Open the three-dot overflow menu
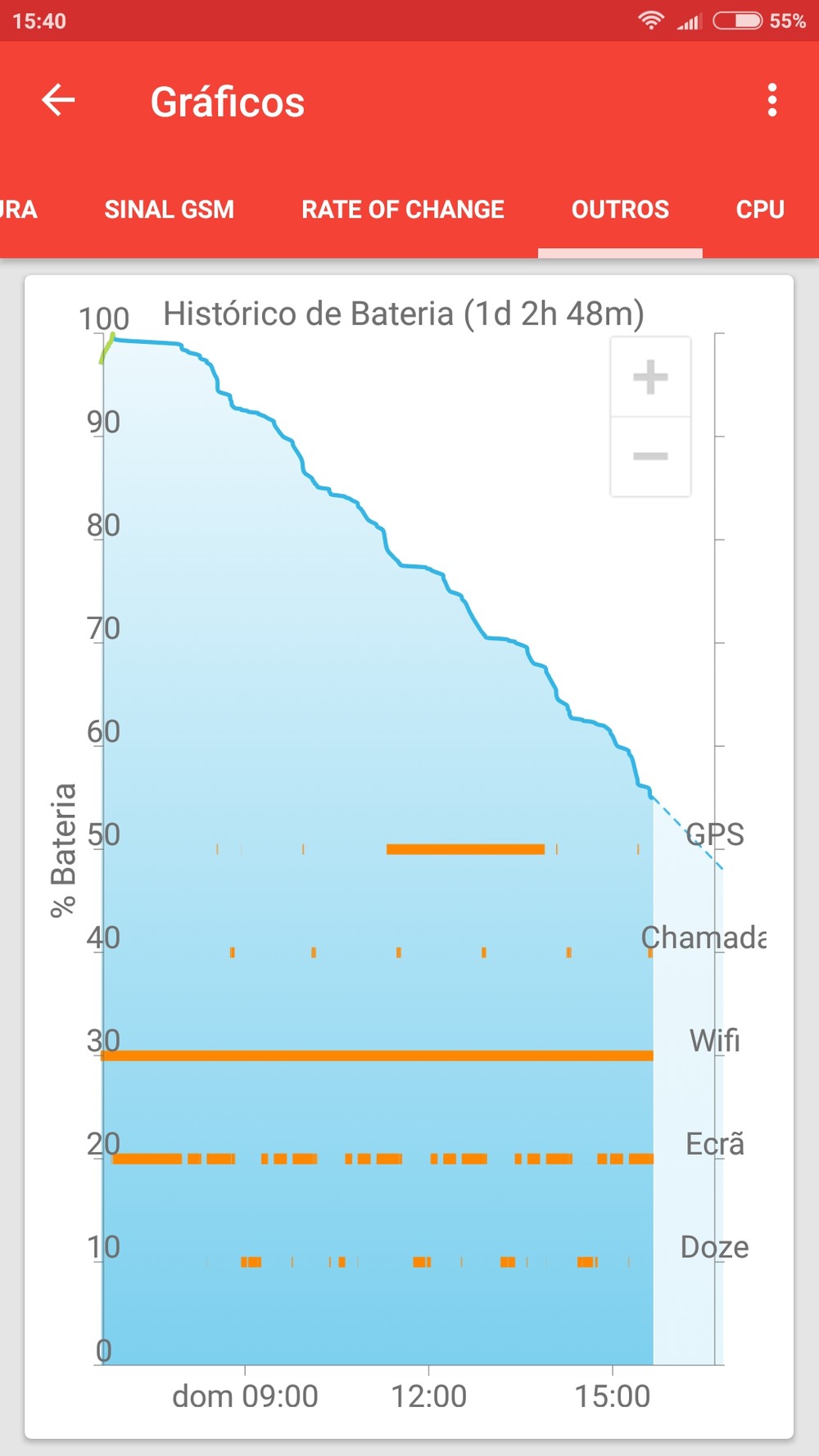The width and height of the screenshot is (819, 1456). [771, 101]
